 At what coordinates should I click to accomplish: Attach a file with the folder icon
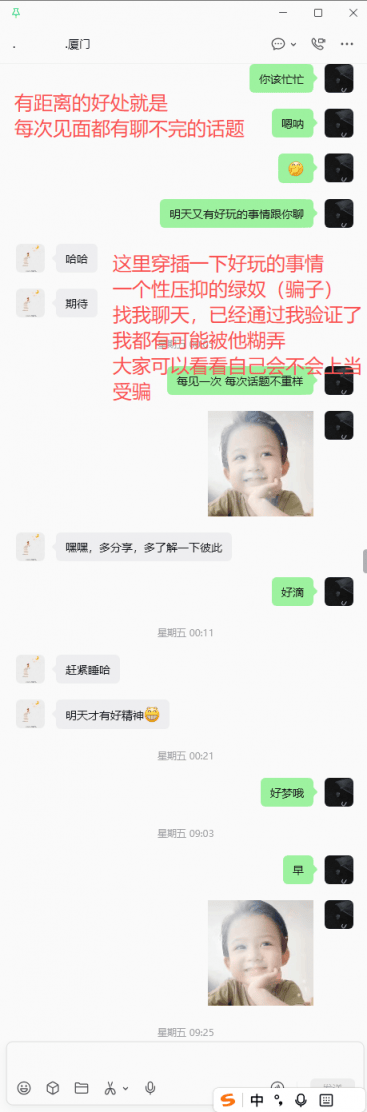point(81,1087)
